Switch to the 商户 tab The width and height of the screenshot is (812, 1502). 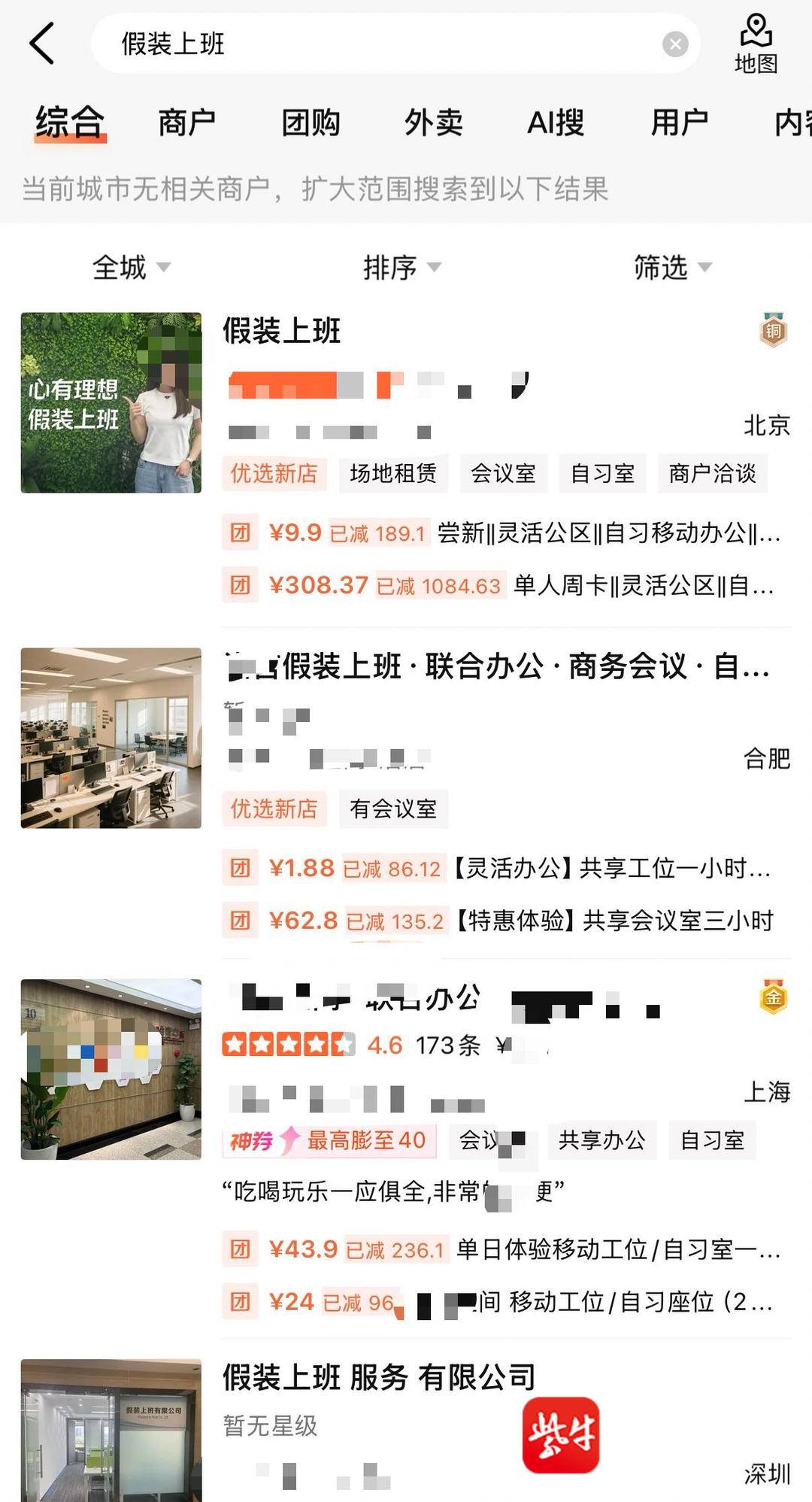pos(186,123)
